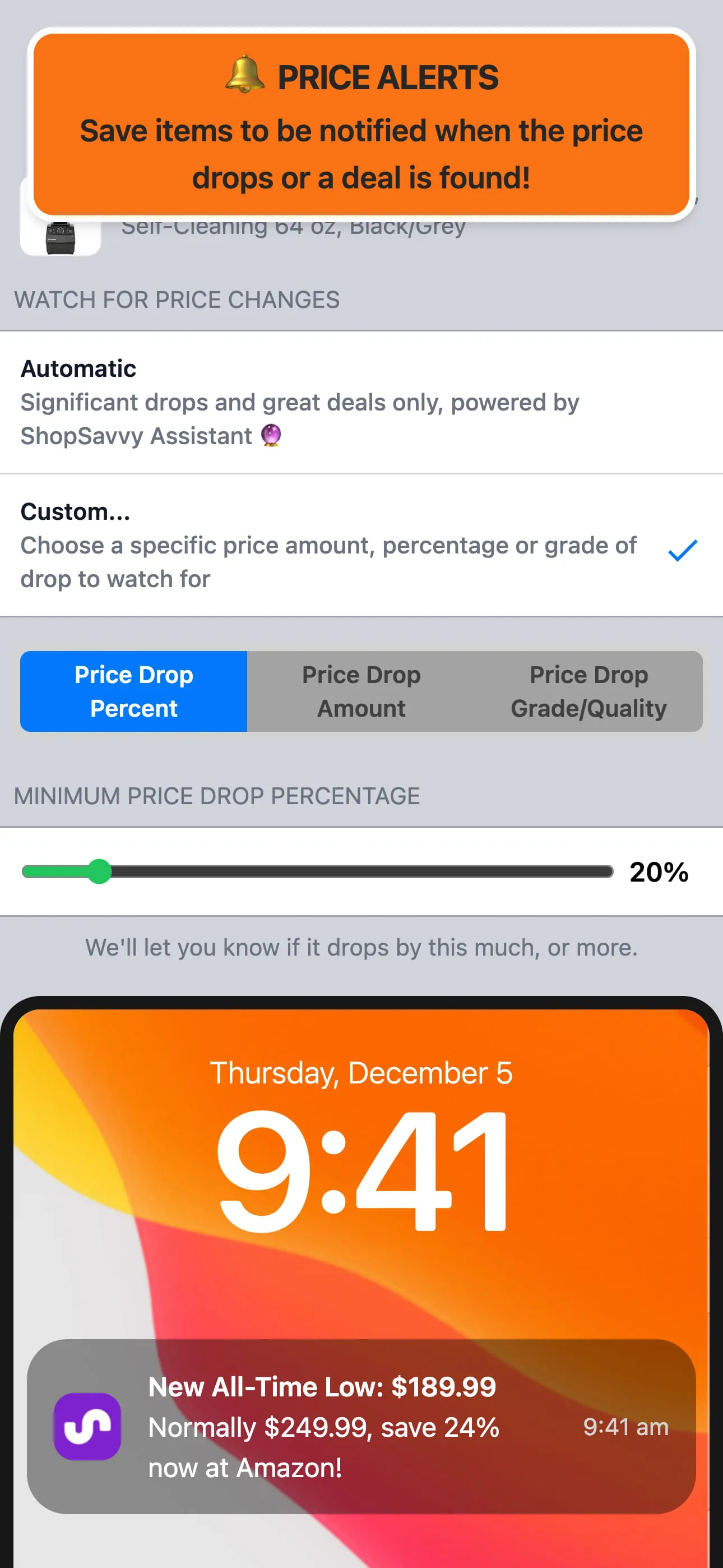The height and width of the screenshot is (1568, 723).
Task: Open the New All-Time Low notification
Action: [x=361, y=1427]
